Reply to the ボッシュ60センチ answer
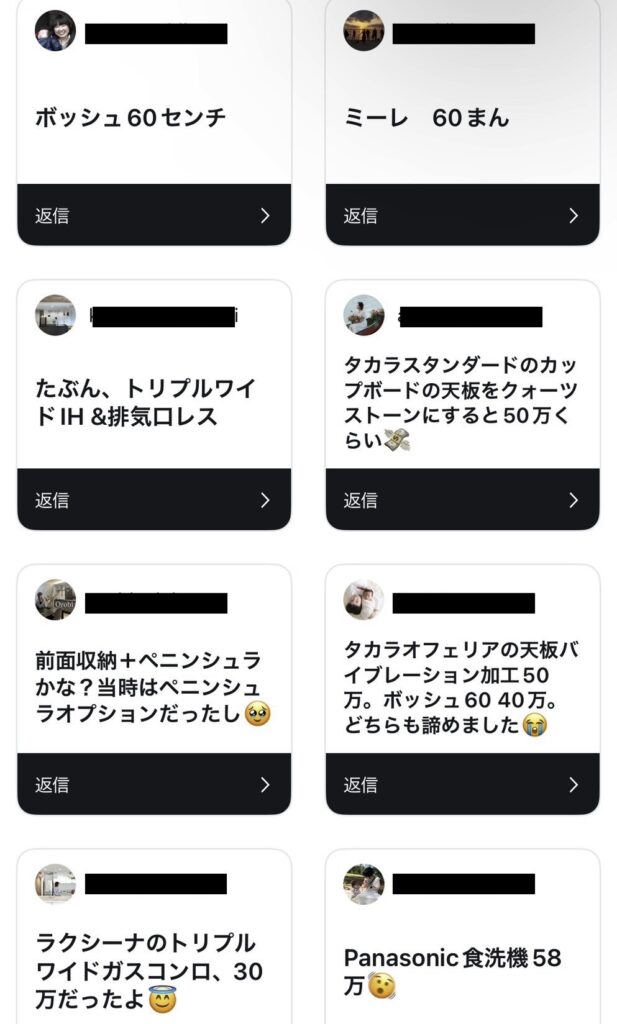This screenshot has width=617, height=1024. click(x=154, y=215)
